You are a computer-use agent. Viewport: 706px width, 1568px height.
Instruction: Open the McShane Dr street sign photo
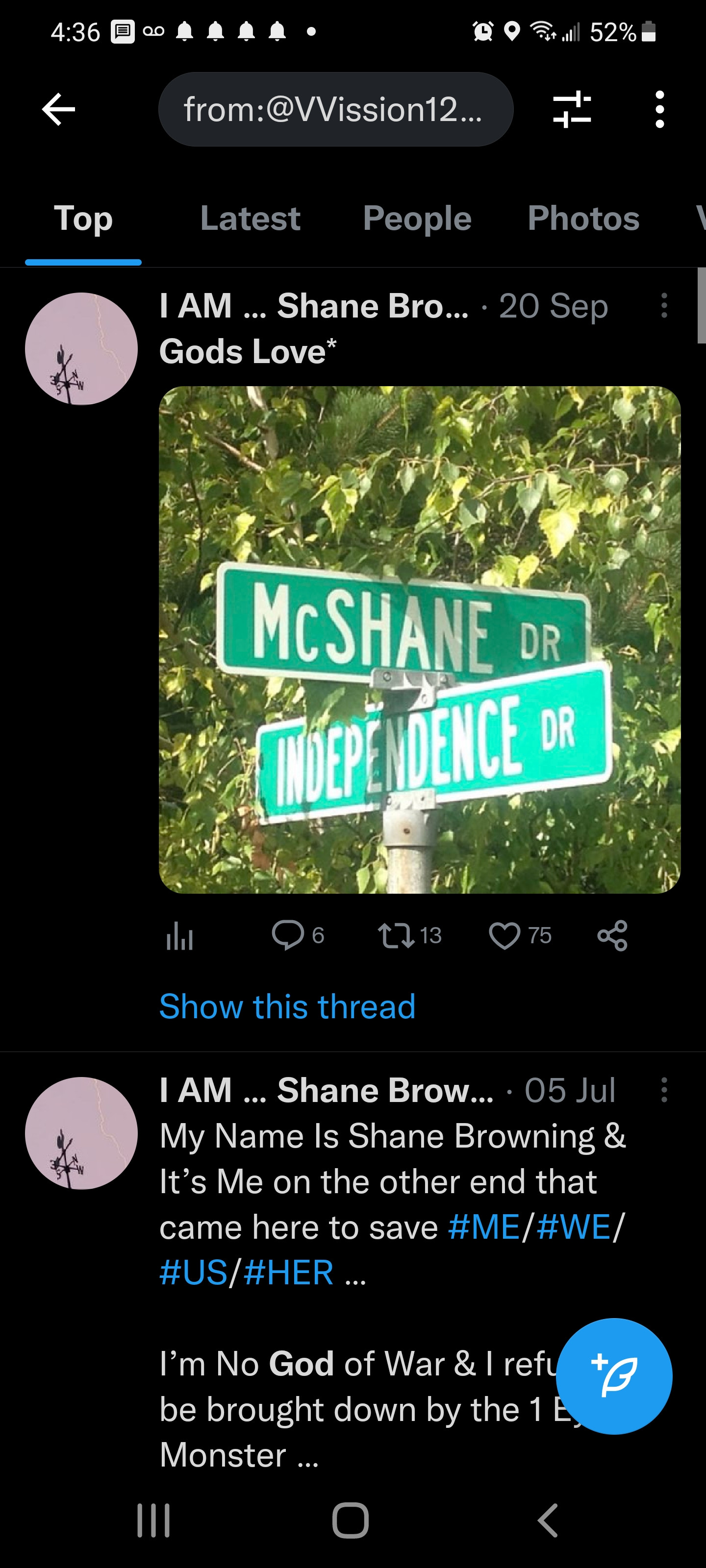419,639
